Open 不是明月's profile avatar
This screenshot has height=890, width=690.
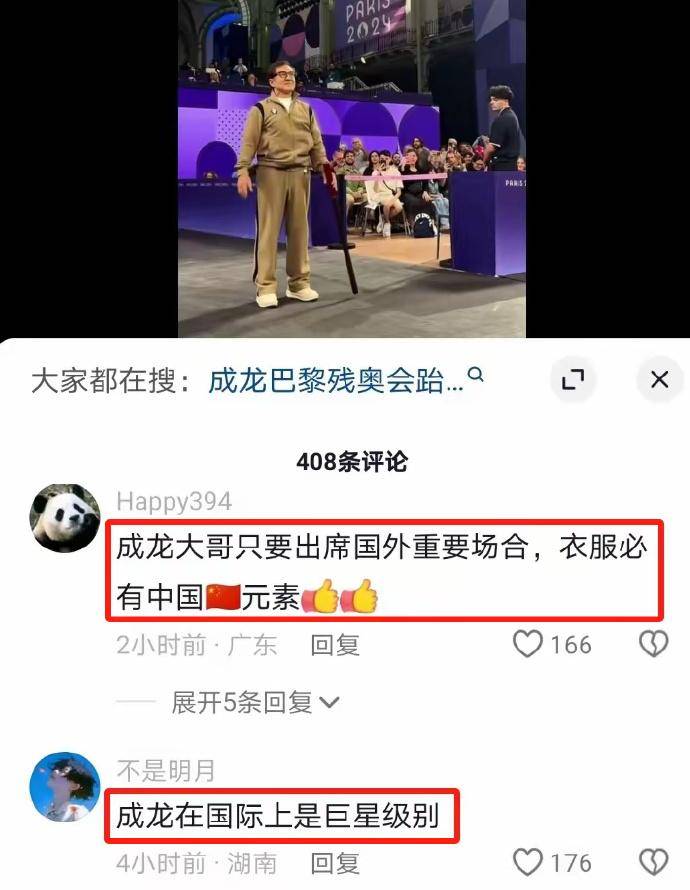pos(66,787)
